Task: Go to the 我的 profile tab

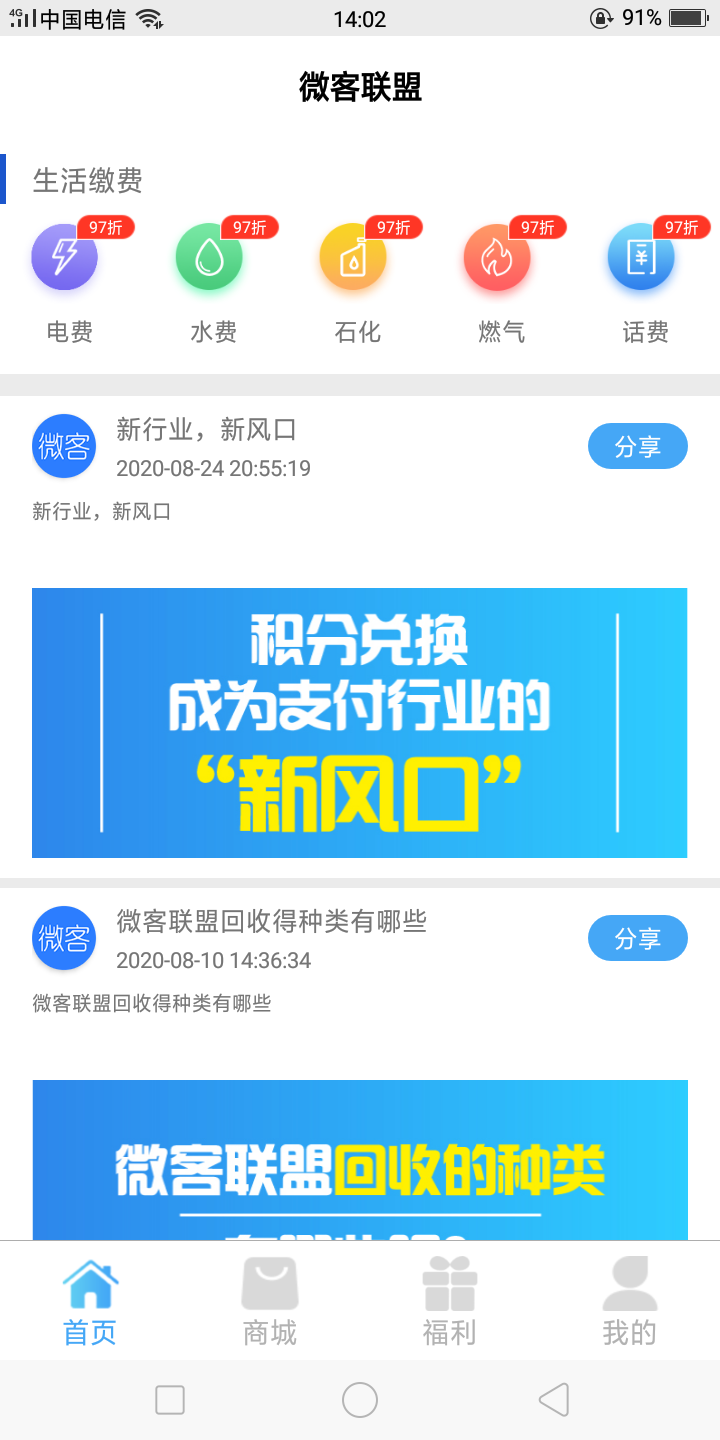Action: pos(630,1302)
